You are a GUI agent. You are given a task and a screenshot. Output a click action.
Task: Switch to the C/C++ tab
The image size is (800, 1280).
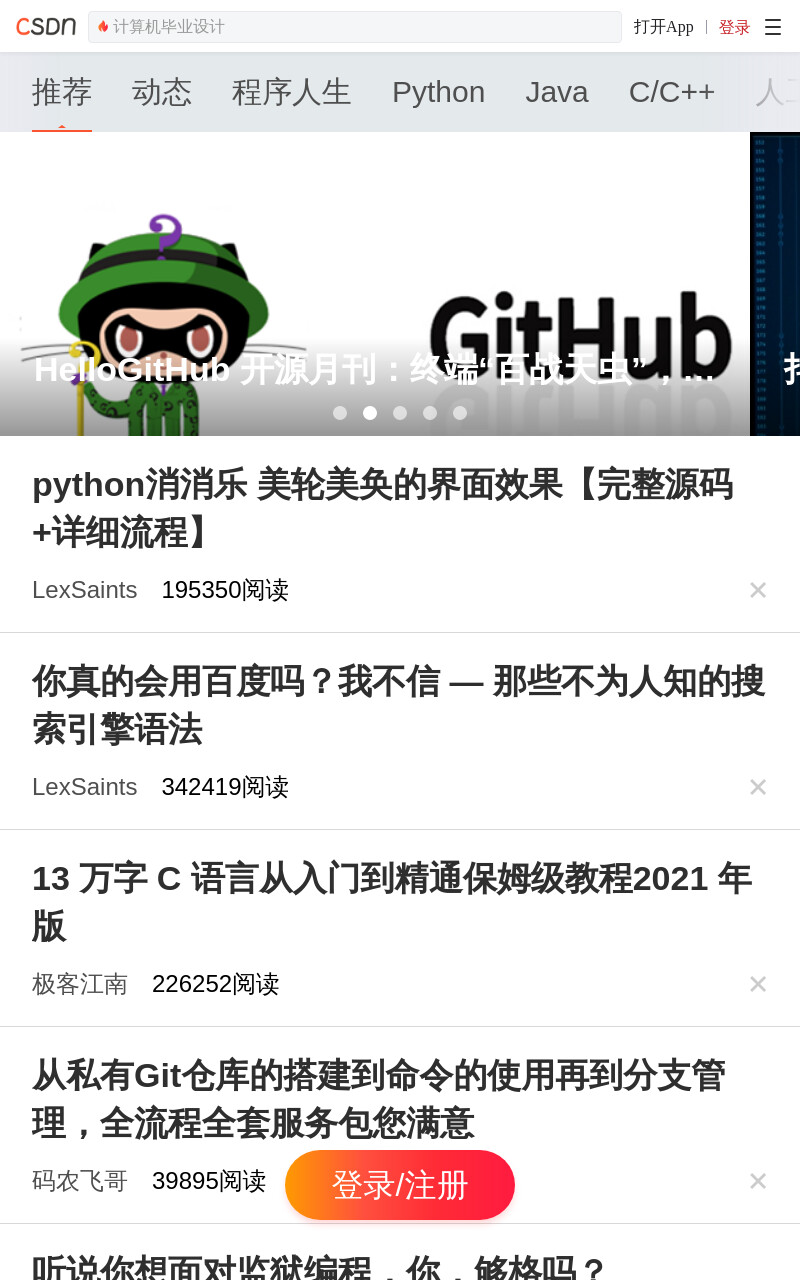pos(672,92)
